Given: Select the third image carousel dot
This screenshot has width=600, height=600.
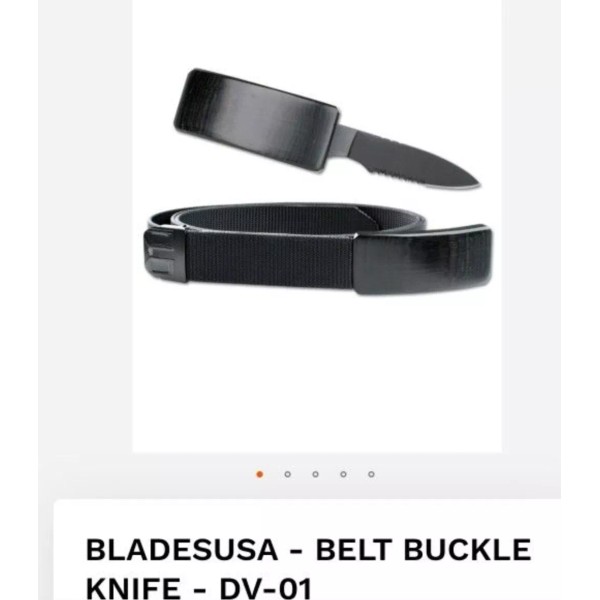Looking at the screenshot, I should pos(315,474).
